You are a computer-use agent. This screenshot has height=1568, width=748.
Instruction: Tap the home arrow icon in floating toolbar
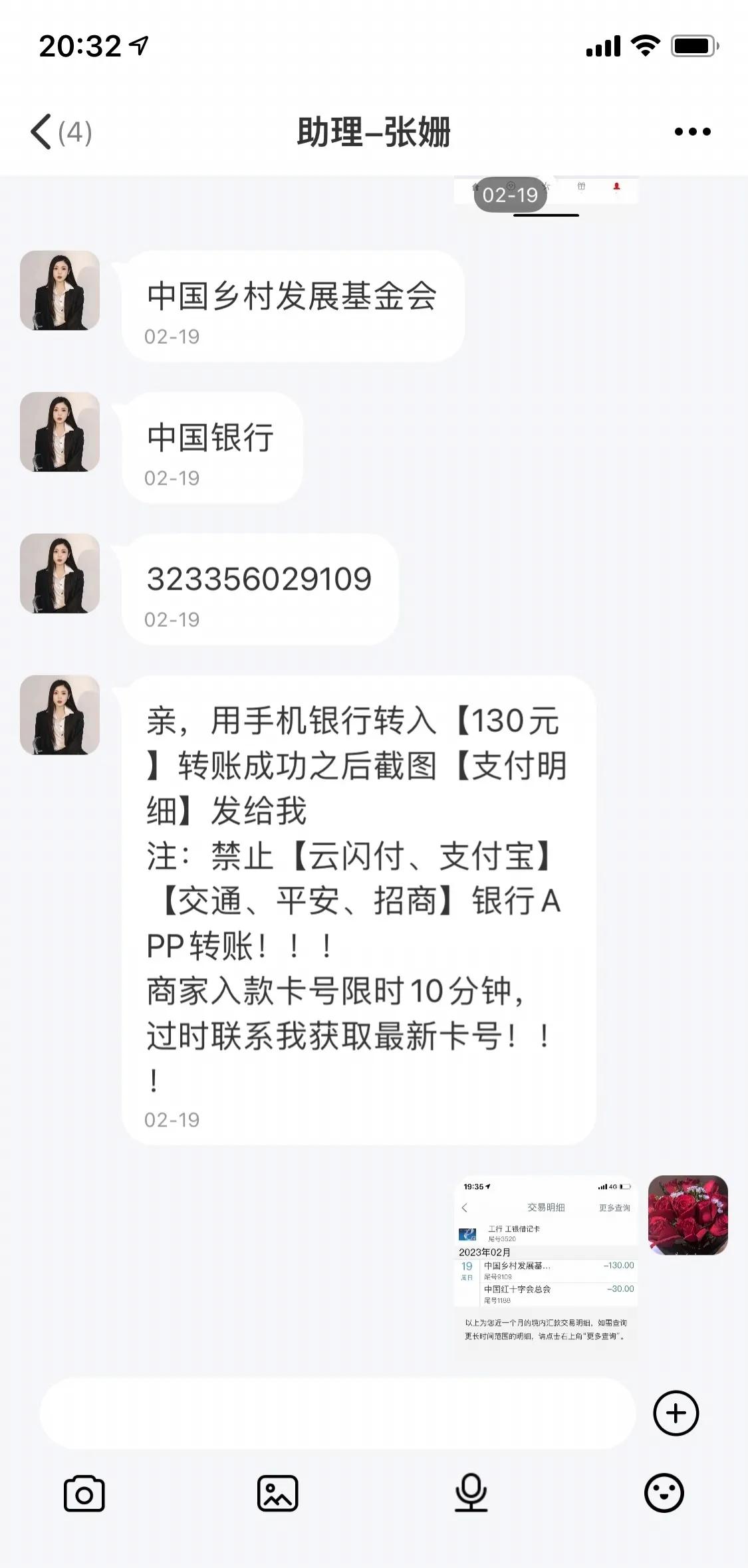coord(476,187)
